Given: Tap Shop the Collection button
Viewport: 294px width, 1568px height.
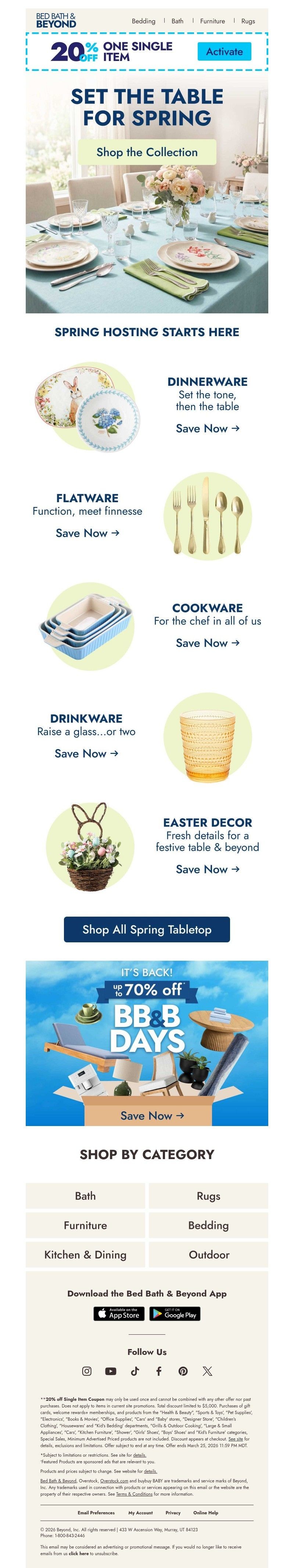Looking at the screenshot, I should pyautogui.click(x=147, y=152).
